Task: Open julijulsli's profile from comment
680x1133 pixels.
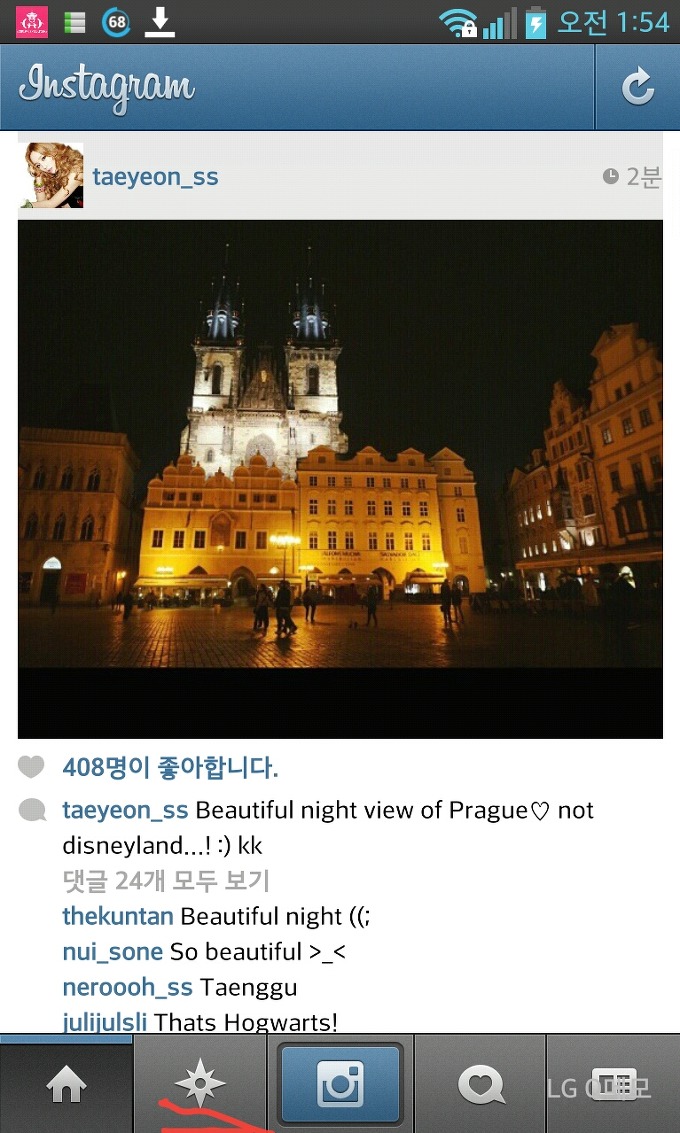Action: [105, 1022]
